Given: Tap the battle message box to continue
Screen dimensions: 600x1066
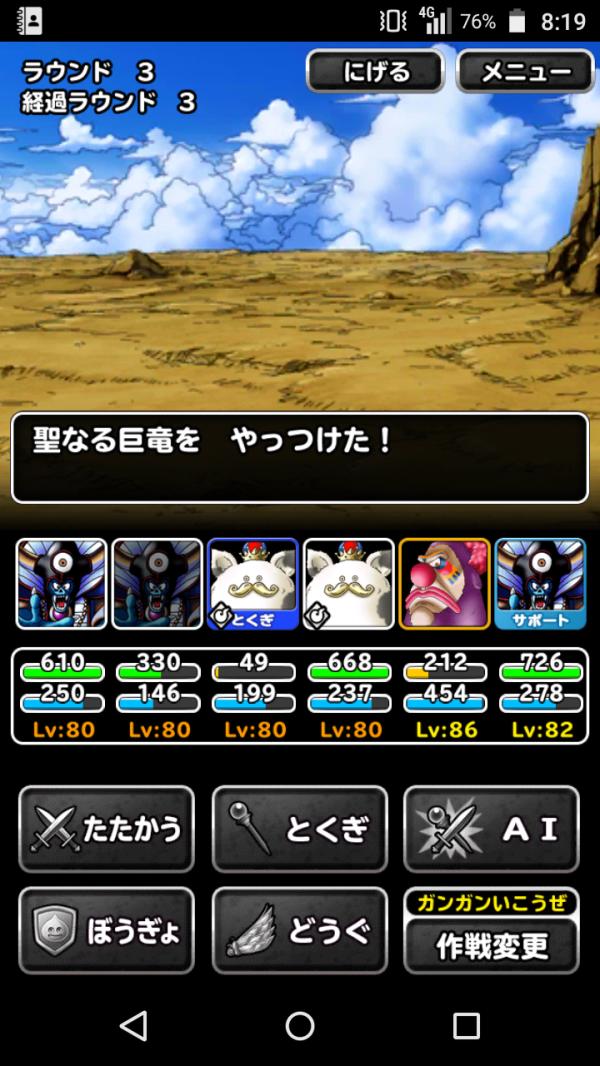Looking at the screenshot, I should tap(300, 458).
